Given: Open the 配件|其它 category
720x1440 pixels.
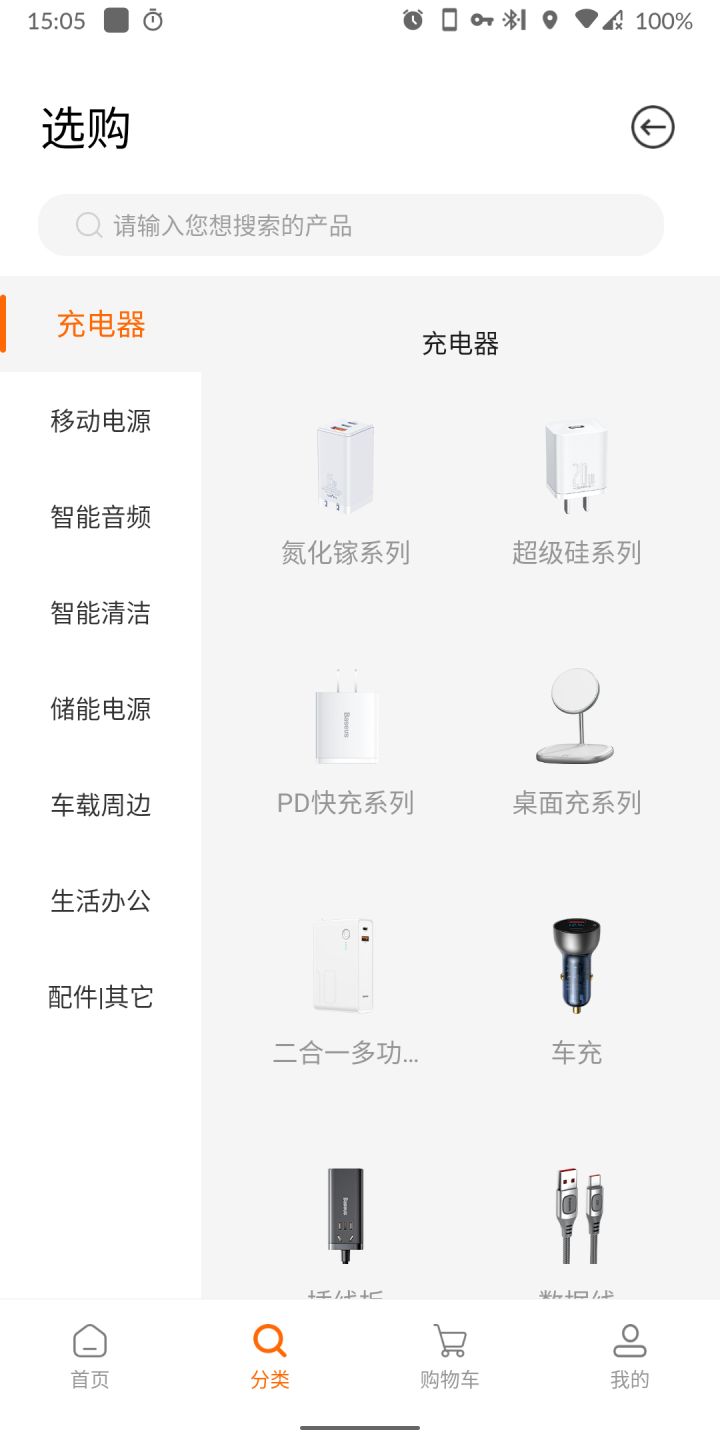Looking at the screenshot, I should (100, 997).
